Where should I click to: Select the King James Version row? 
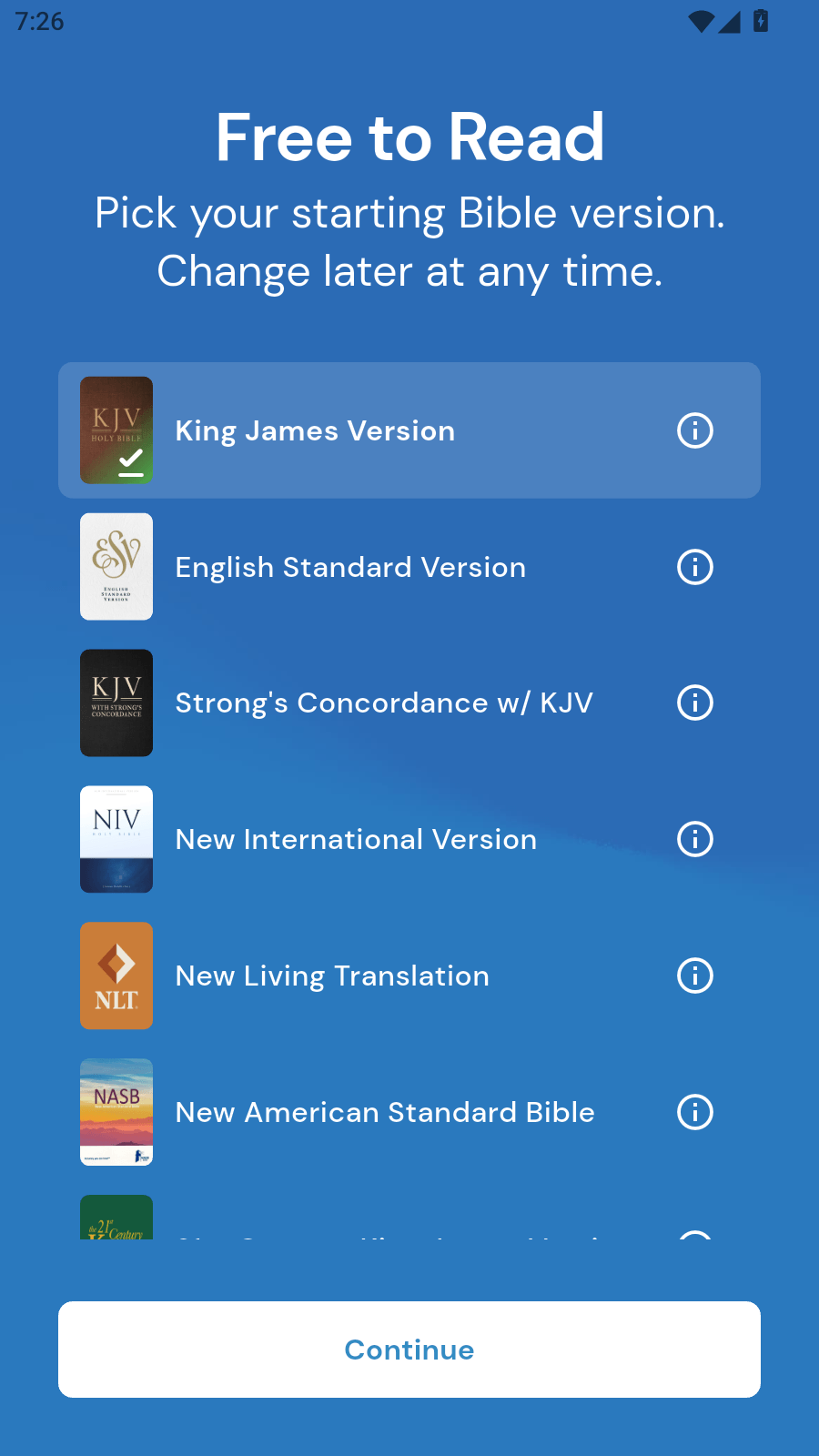[409, 430]
